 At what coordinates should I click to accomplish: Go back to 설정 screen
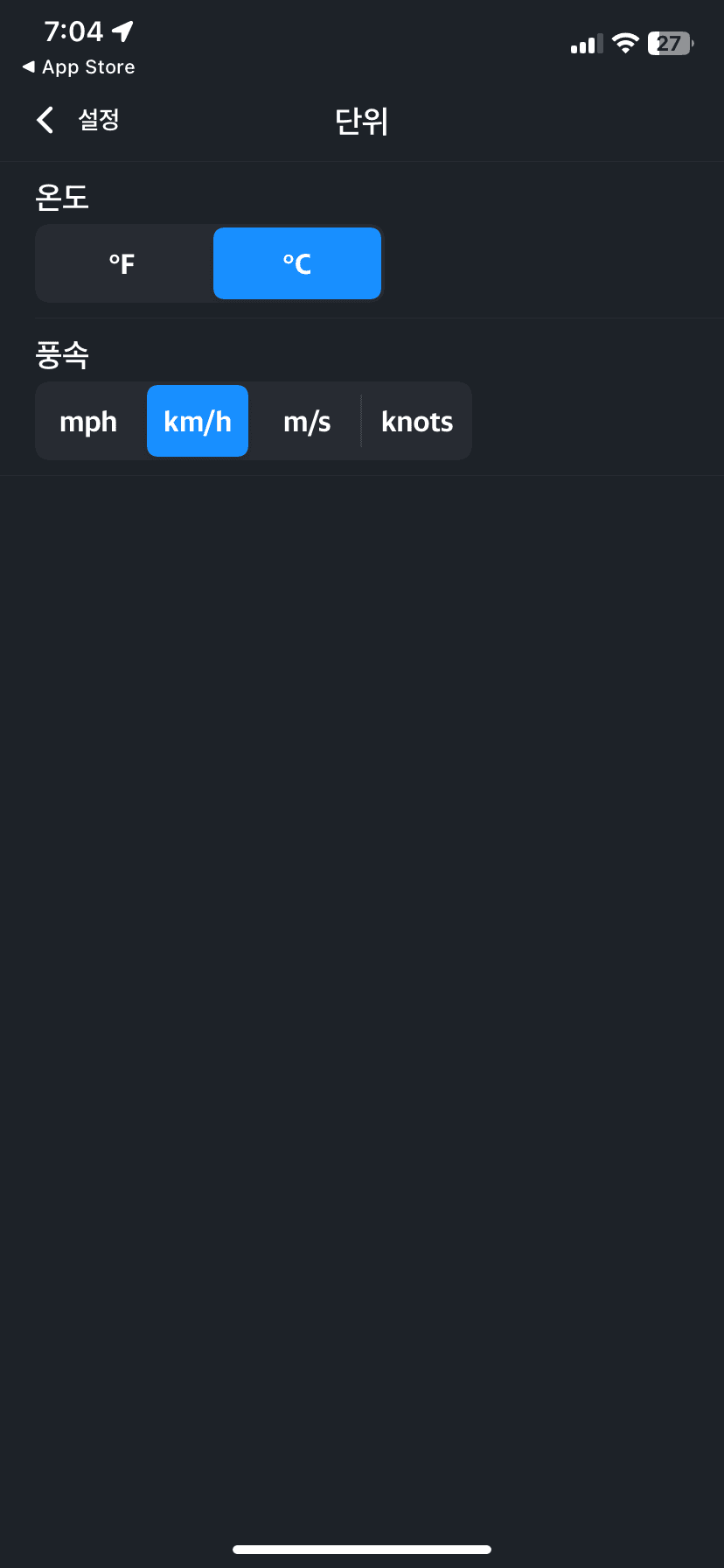77,120
